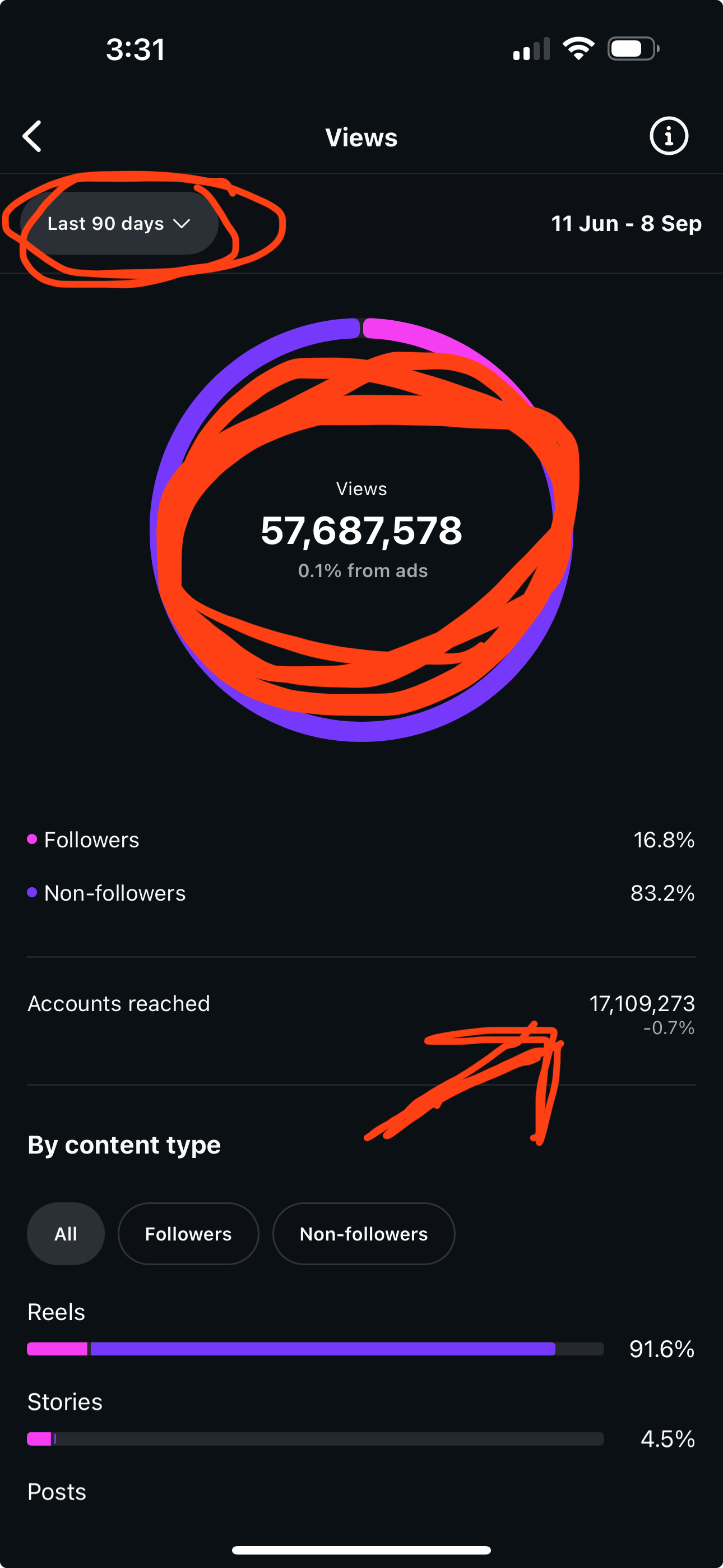723x1568 pixels.
Task: Go back from the Views screen
Action: 33,136
